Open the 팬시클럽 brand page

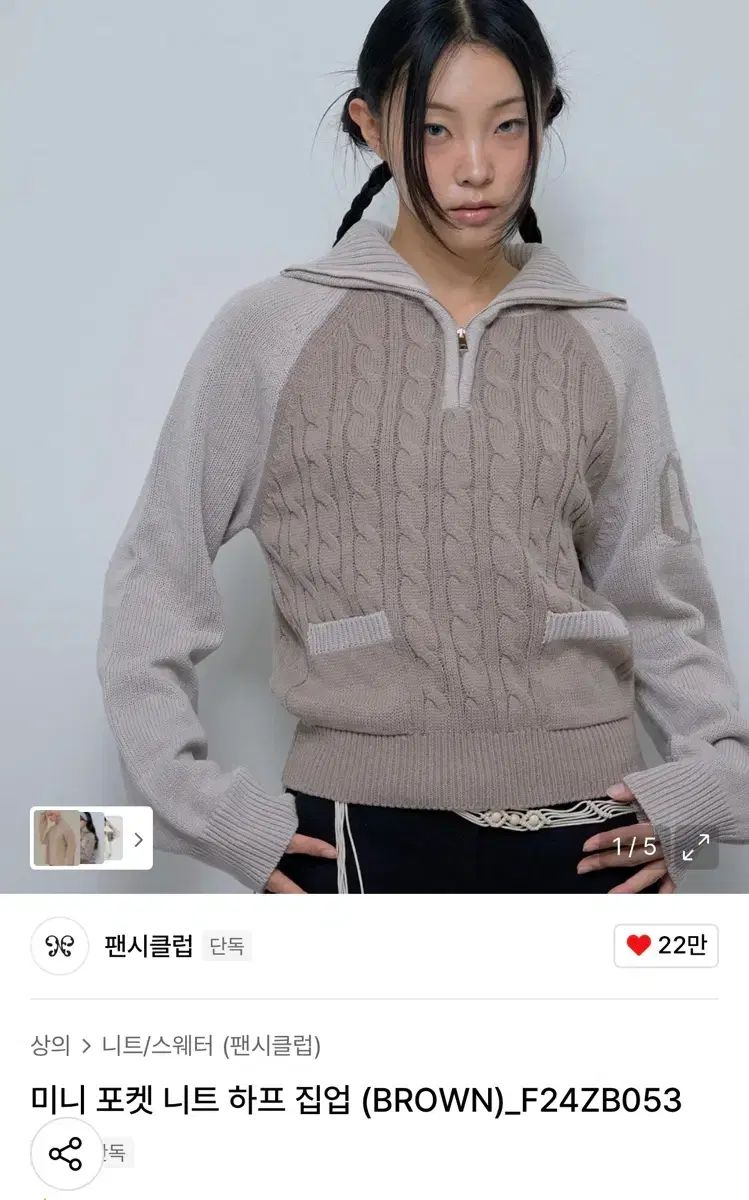tap(148, 946)
